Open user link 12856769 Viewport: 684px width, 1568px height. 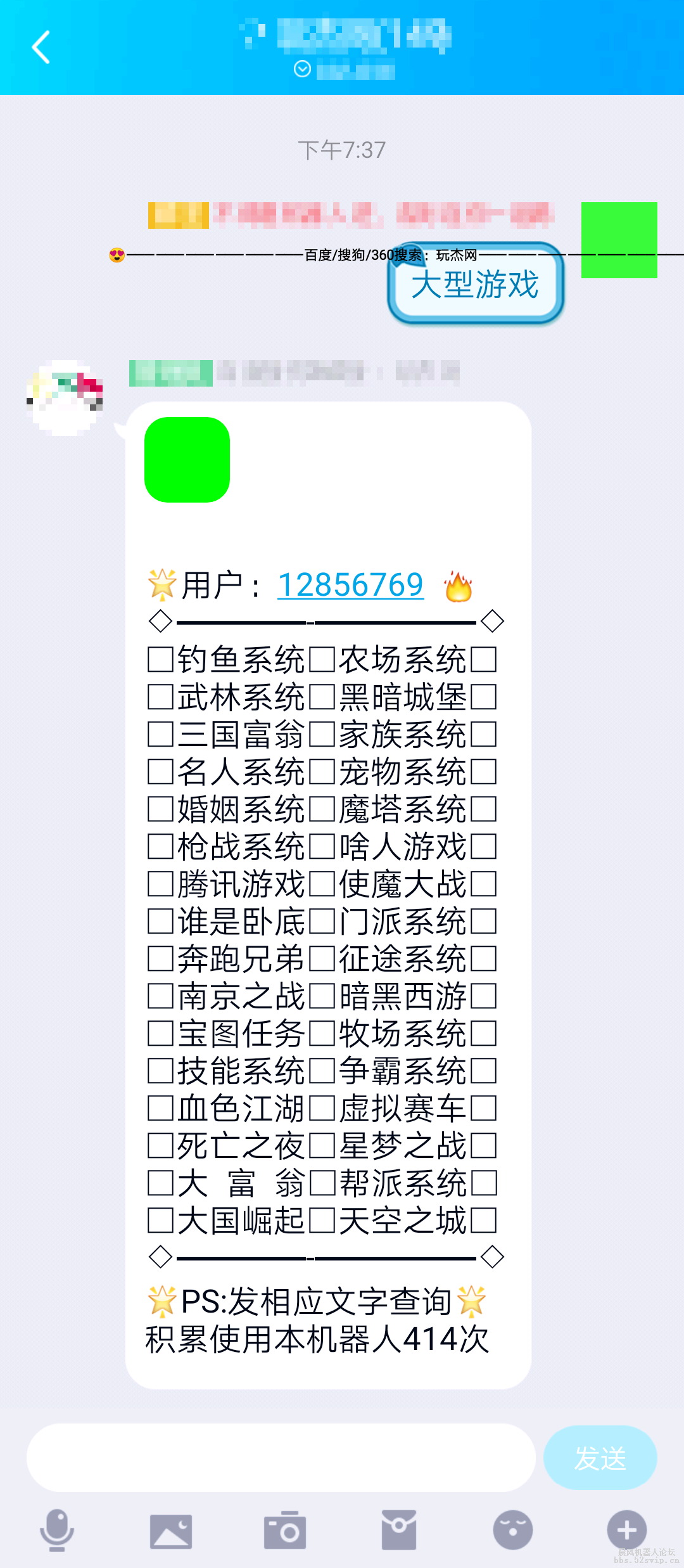(350, 584)
